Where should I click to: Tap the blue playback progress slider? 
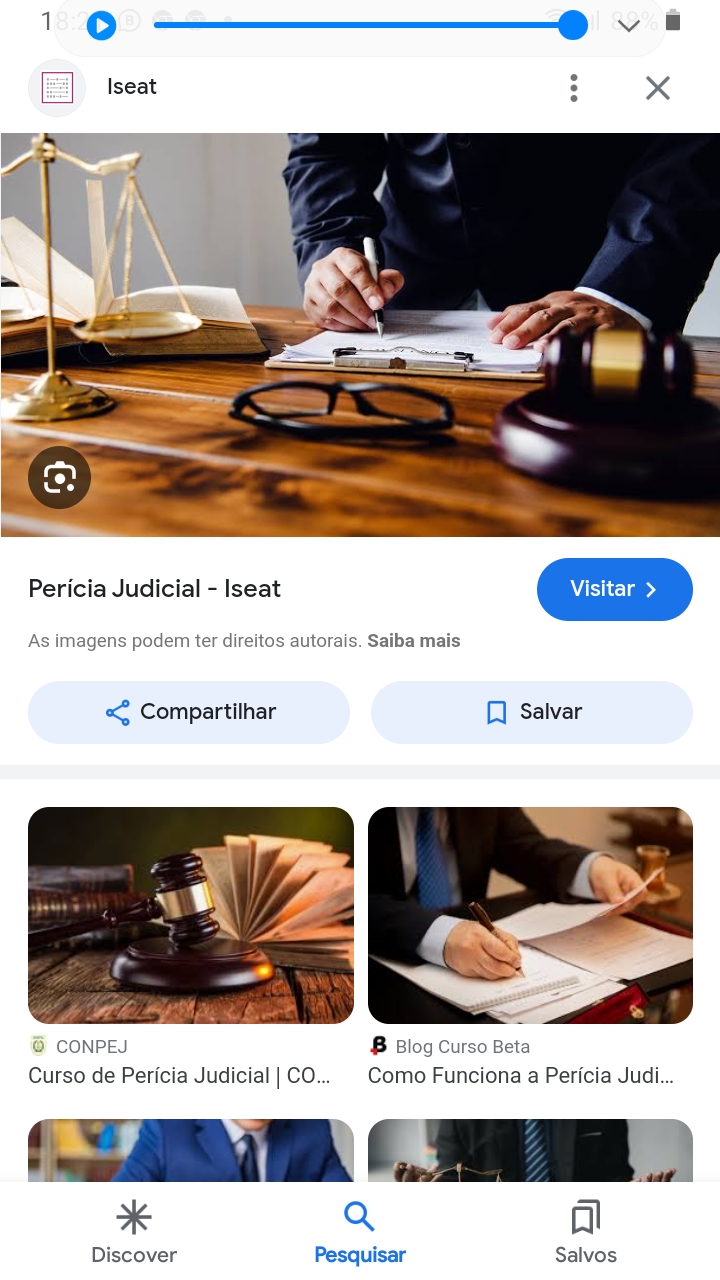point(360,25)
